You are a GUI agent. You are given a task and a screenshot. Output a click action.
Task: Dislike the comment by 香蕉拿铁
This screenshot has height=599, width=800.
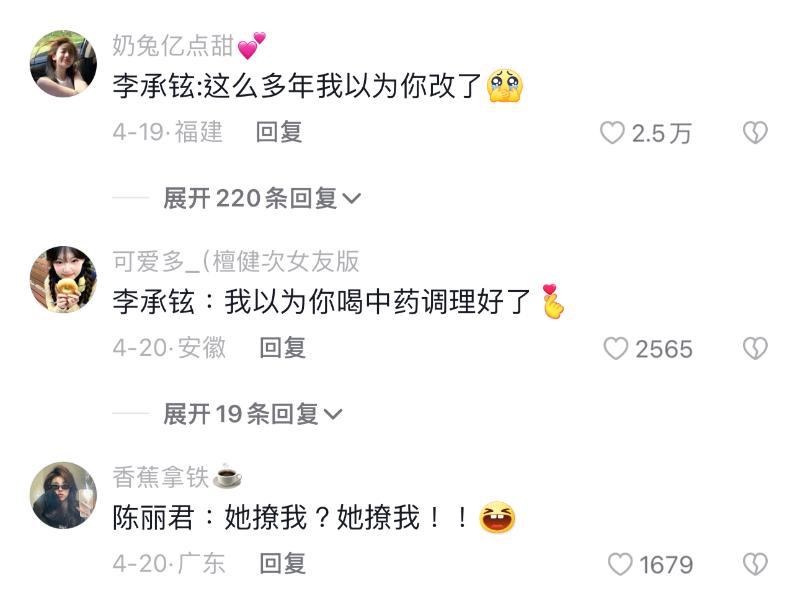tap(755, 564)
